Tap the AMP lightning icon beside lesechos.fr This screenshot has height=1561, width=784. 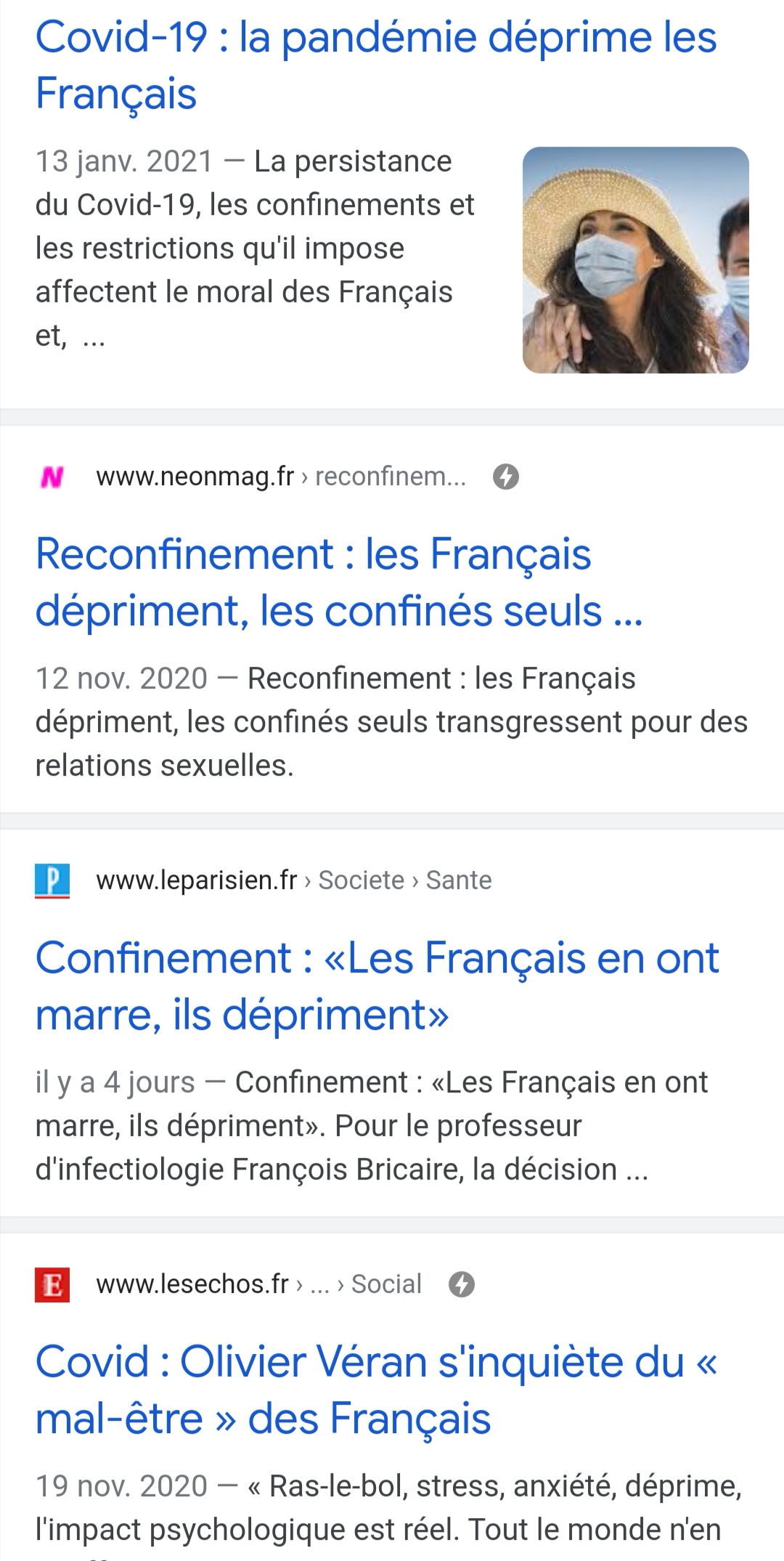click(x=461, y=1284)
